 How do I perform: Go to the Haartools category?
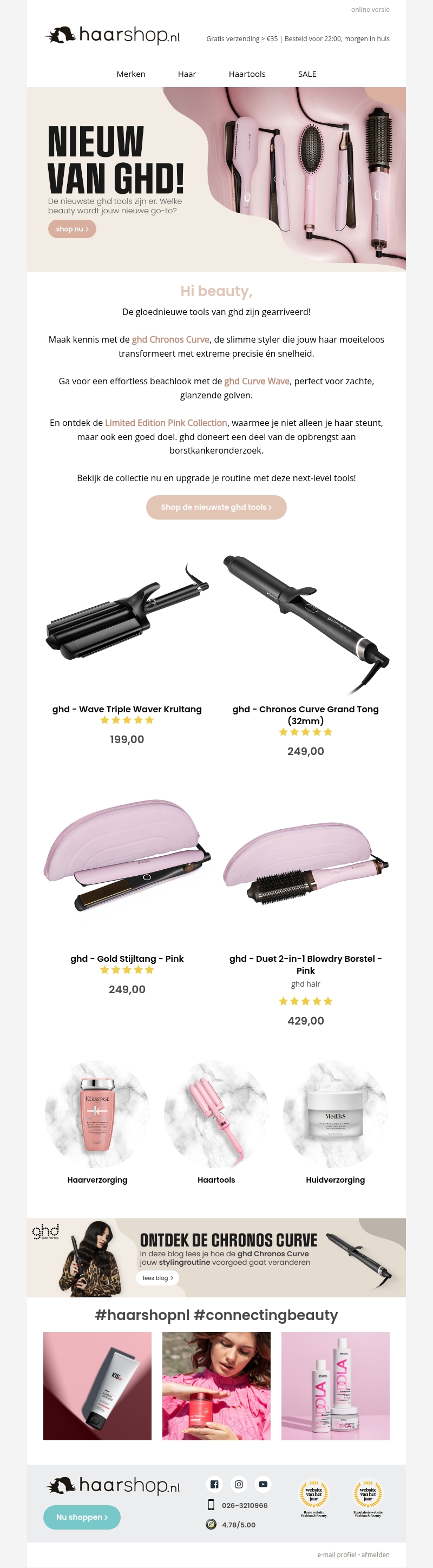tap(247, 74)
